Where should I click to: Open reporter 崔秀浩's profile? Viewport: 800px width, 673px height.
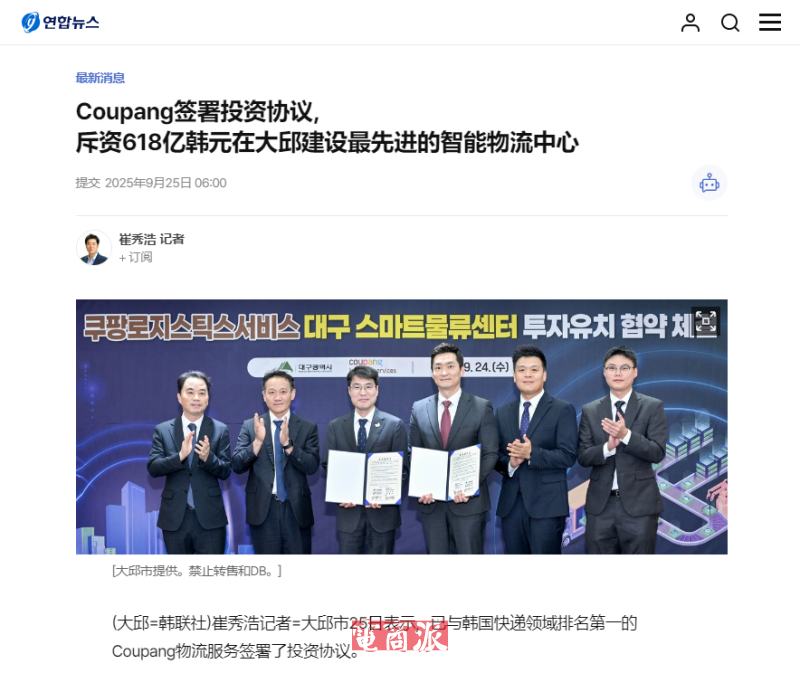tap(151, 239)
